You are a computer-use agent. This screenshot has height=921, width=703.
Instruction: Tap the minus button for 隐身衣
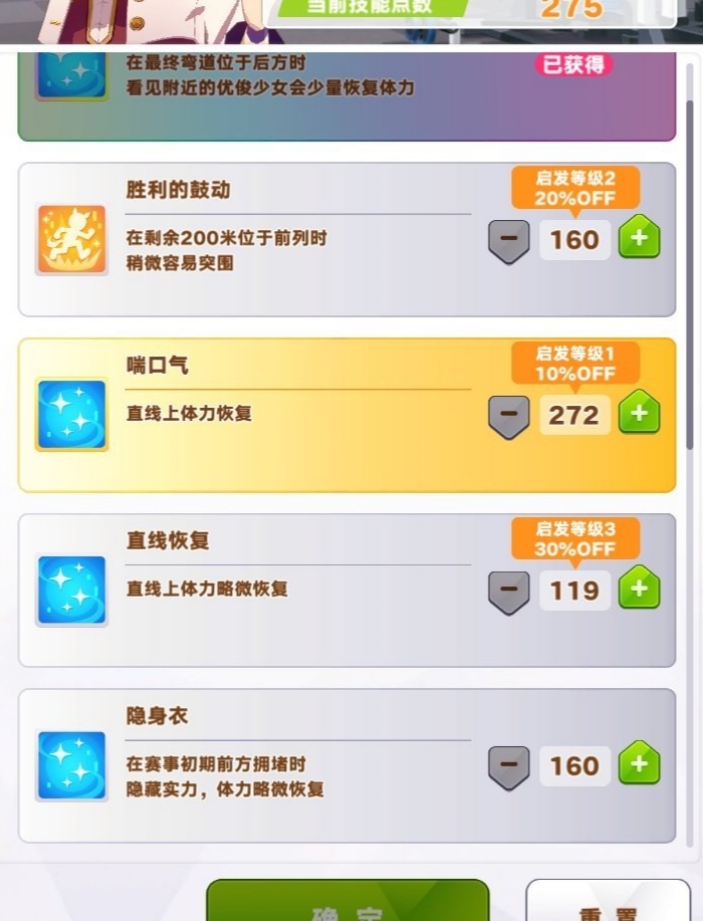point(508,766)
